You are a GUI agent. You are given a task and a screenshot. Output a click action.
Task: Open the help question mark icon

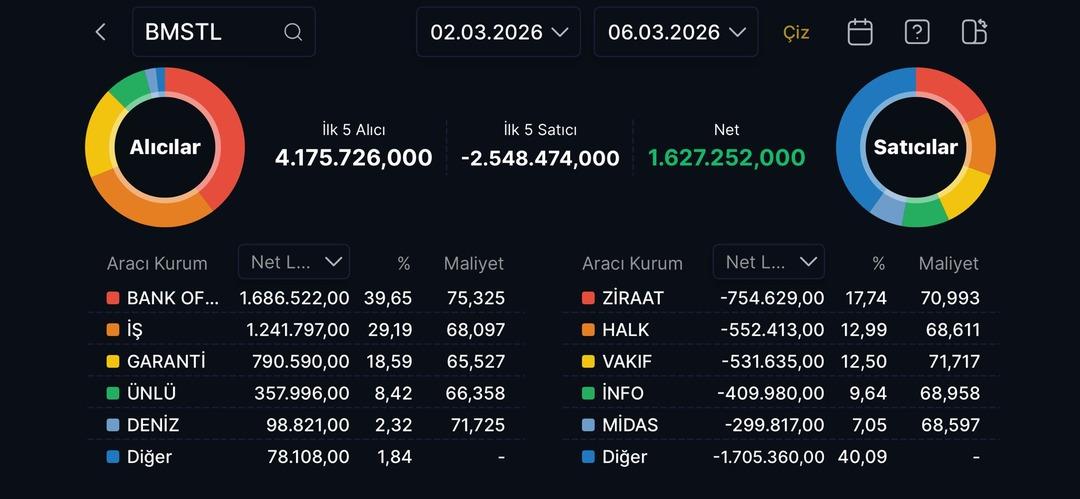pyautogui.click(x=917, y=32)
